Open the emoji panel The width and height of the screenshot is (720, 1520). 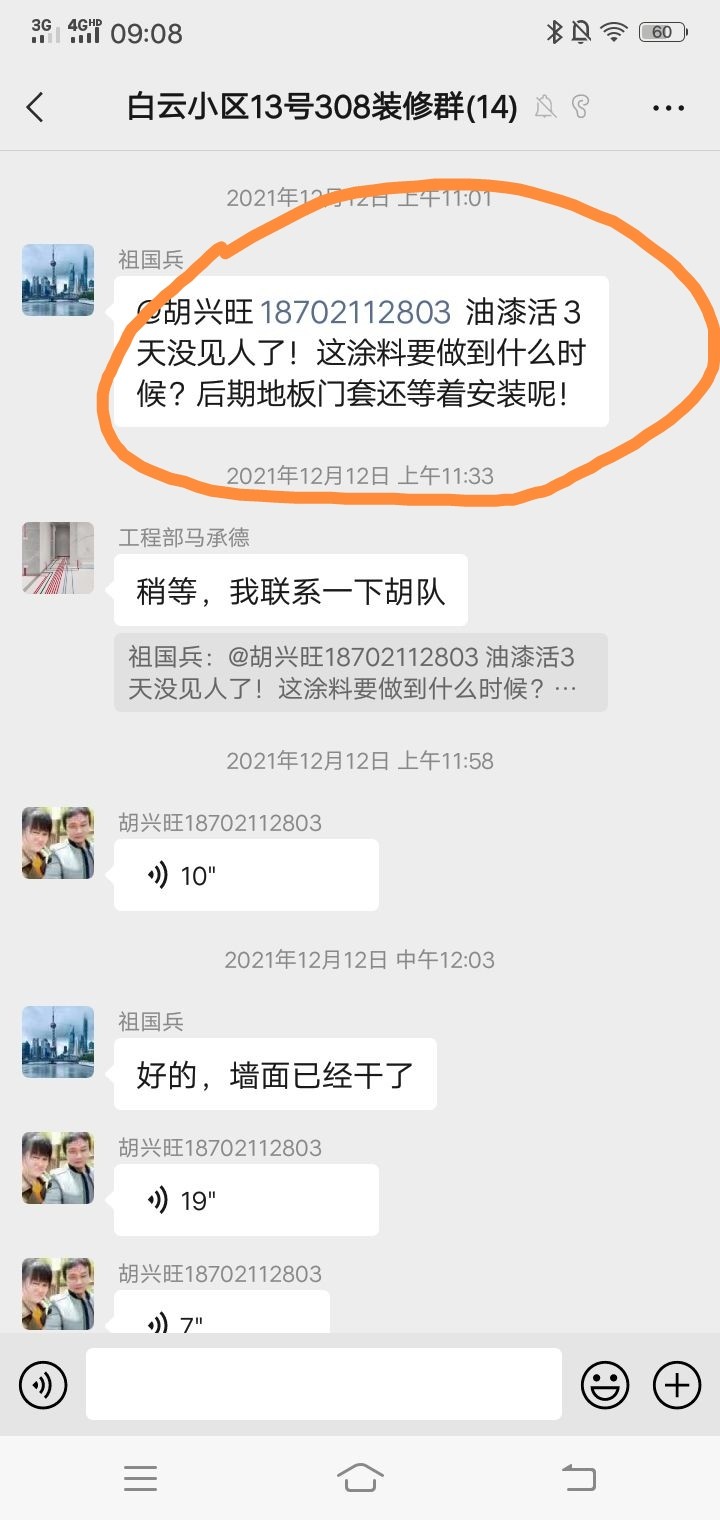pyautogui.click(x=605, y=1385)
